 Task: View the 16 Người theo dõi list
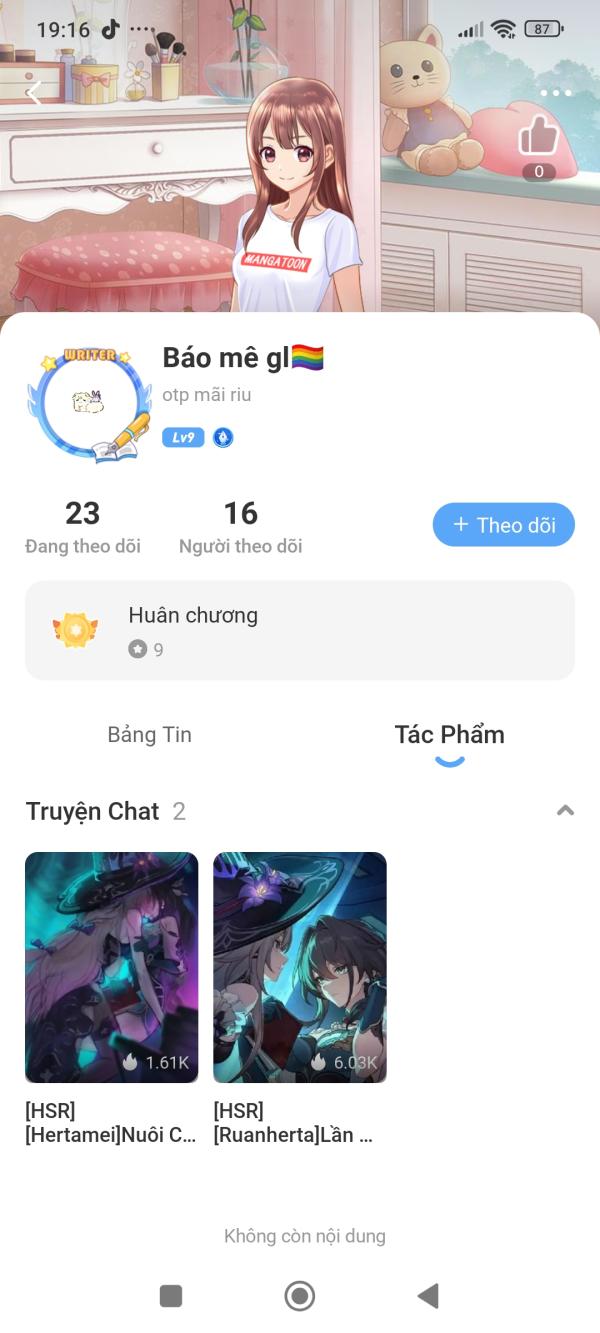click(240, 527)
